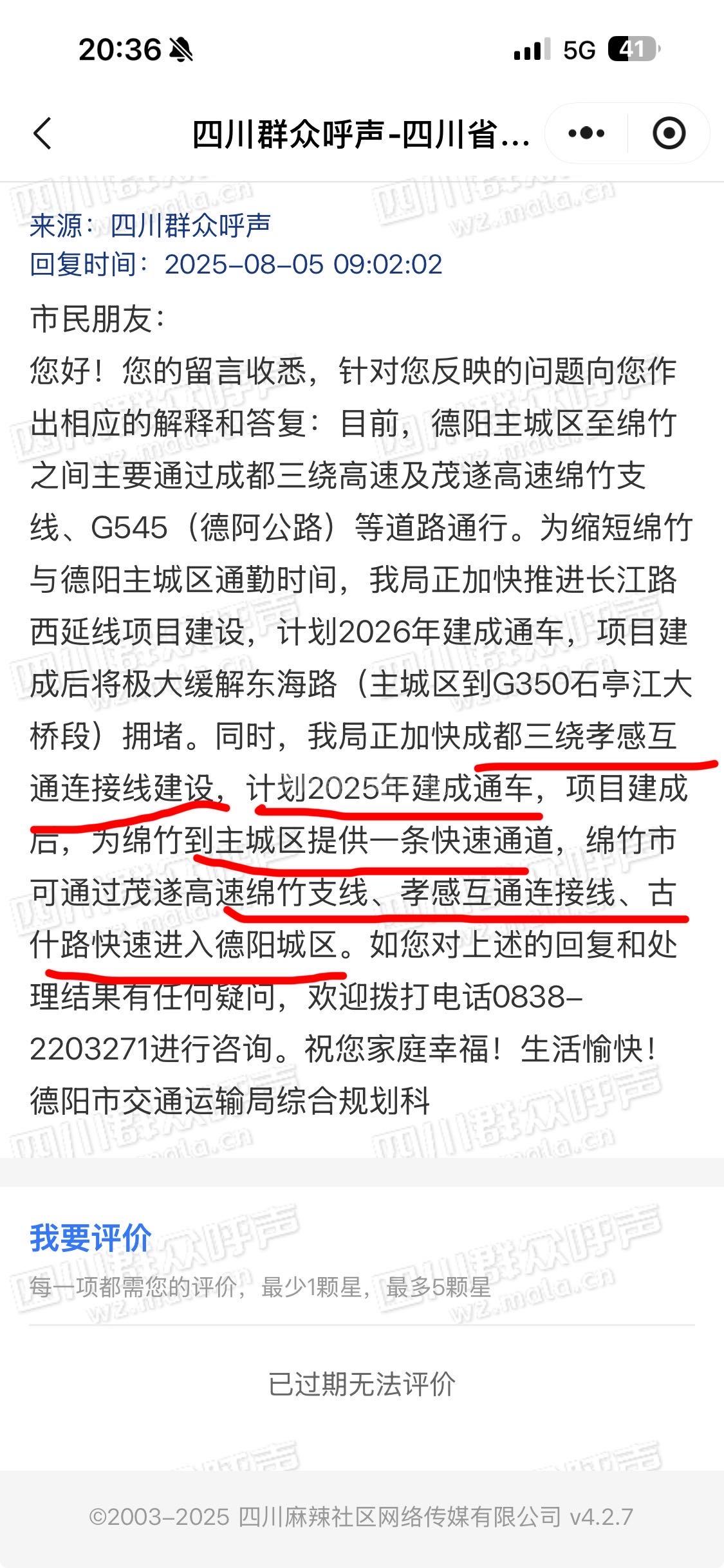
Task: Go back using the top-left arrow
Action: (42, 134)
